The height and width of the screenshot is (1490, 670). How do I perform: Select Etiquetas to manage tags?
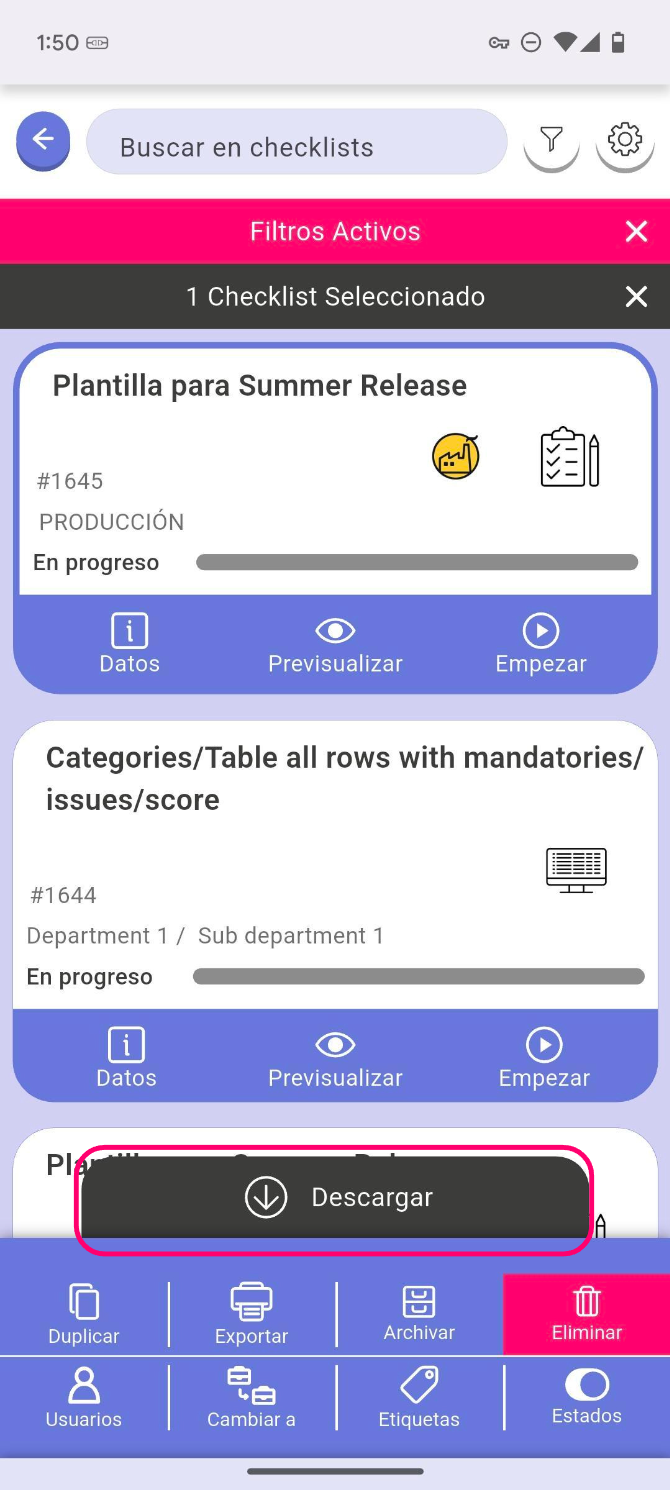click(419, 1399)
